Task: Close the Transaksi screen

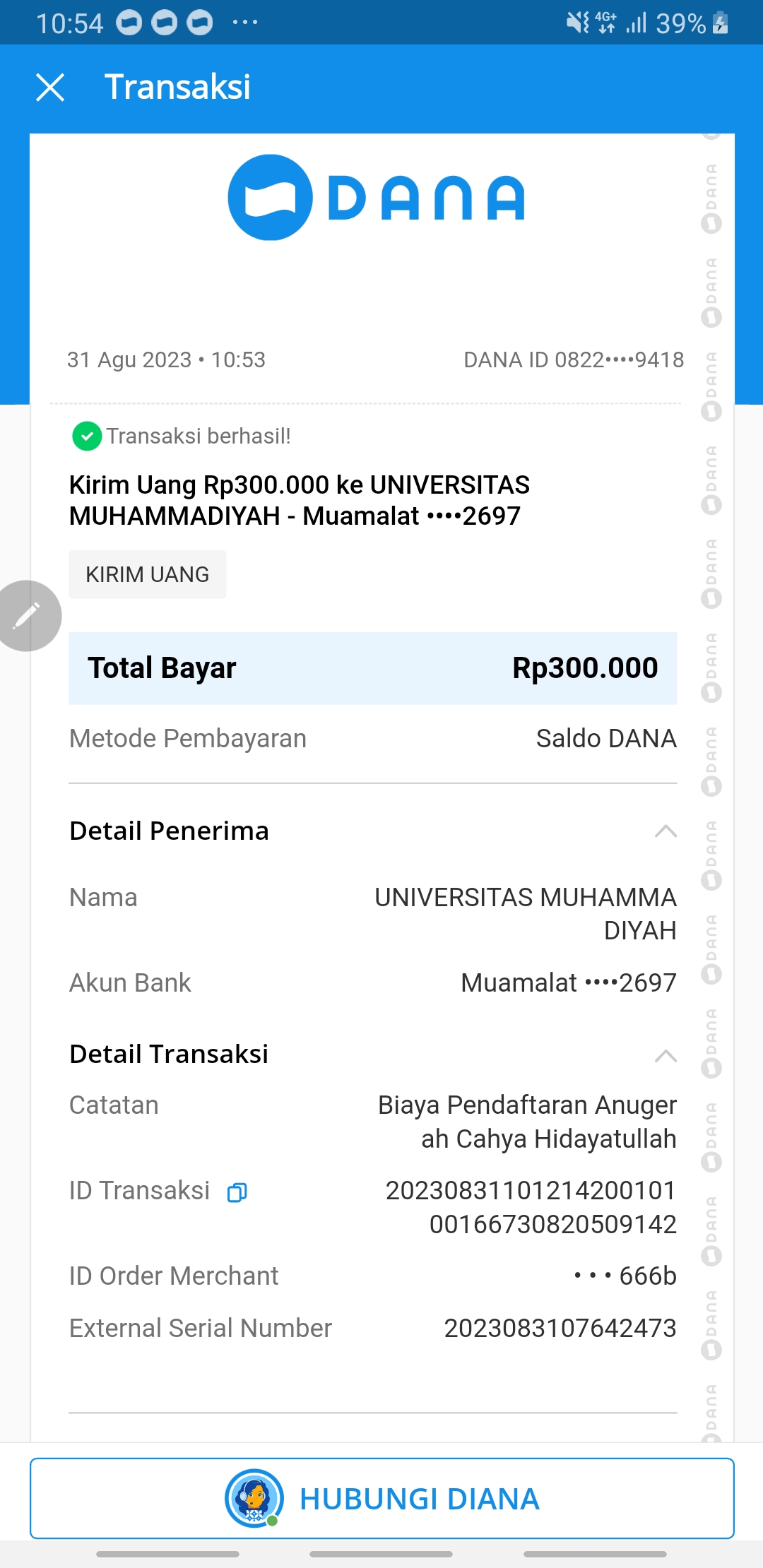Action: (50, 88)
